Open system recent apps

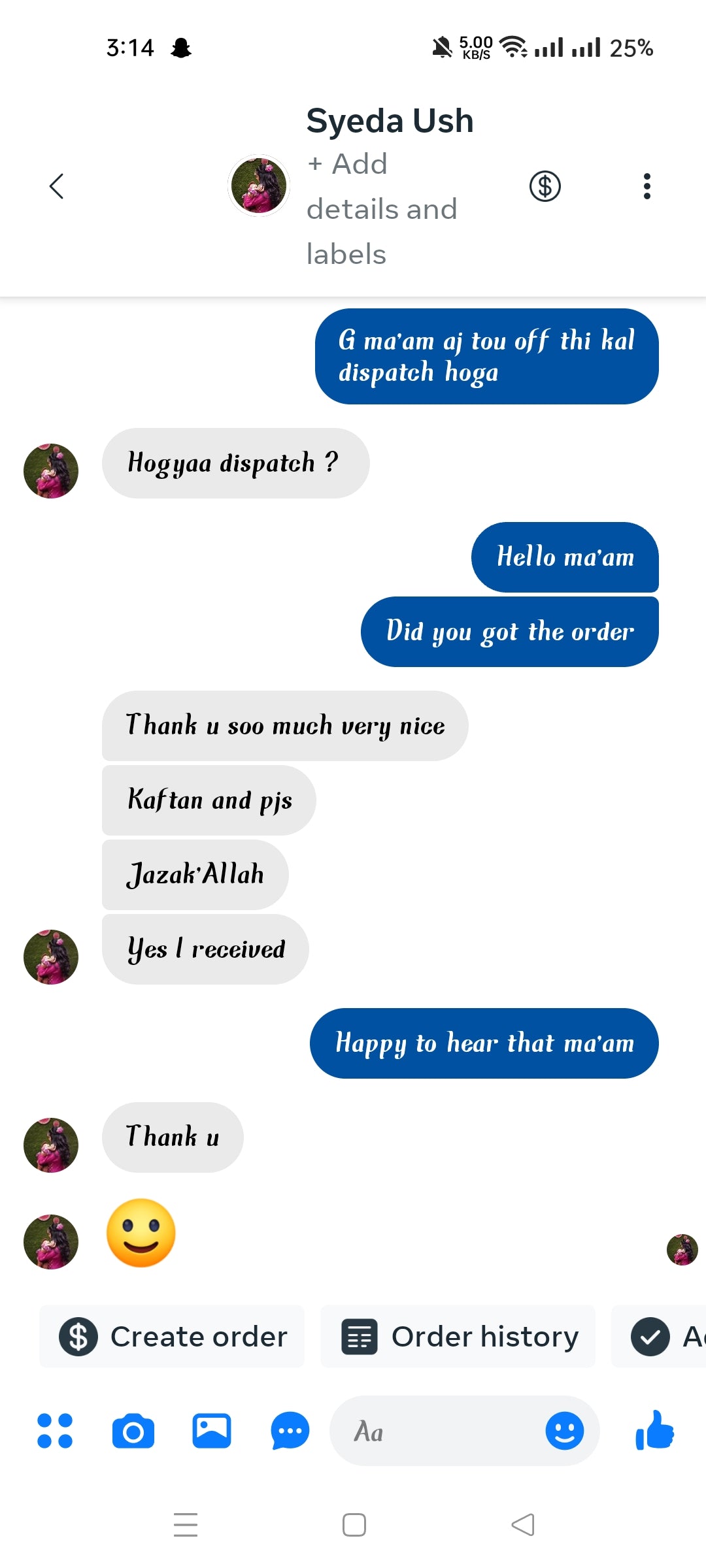tap(186, 1525)
